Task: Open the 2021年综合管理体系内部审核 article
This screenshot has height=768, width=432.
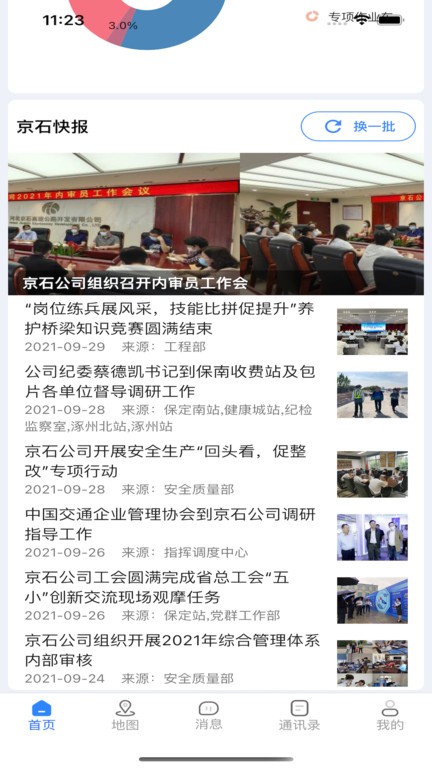Action: click(x=216, y=658)
